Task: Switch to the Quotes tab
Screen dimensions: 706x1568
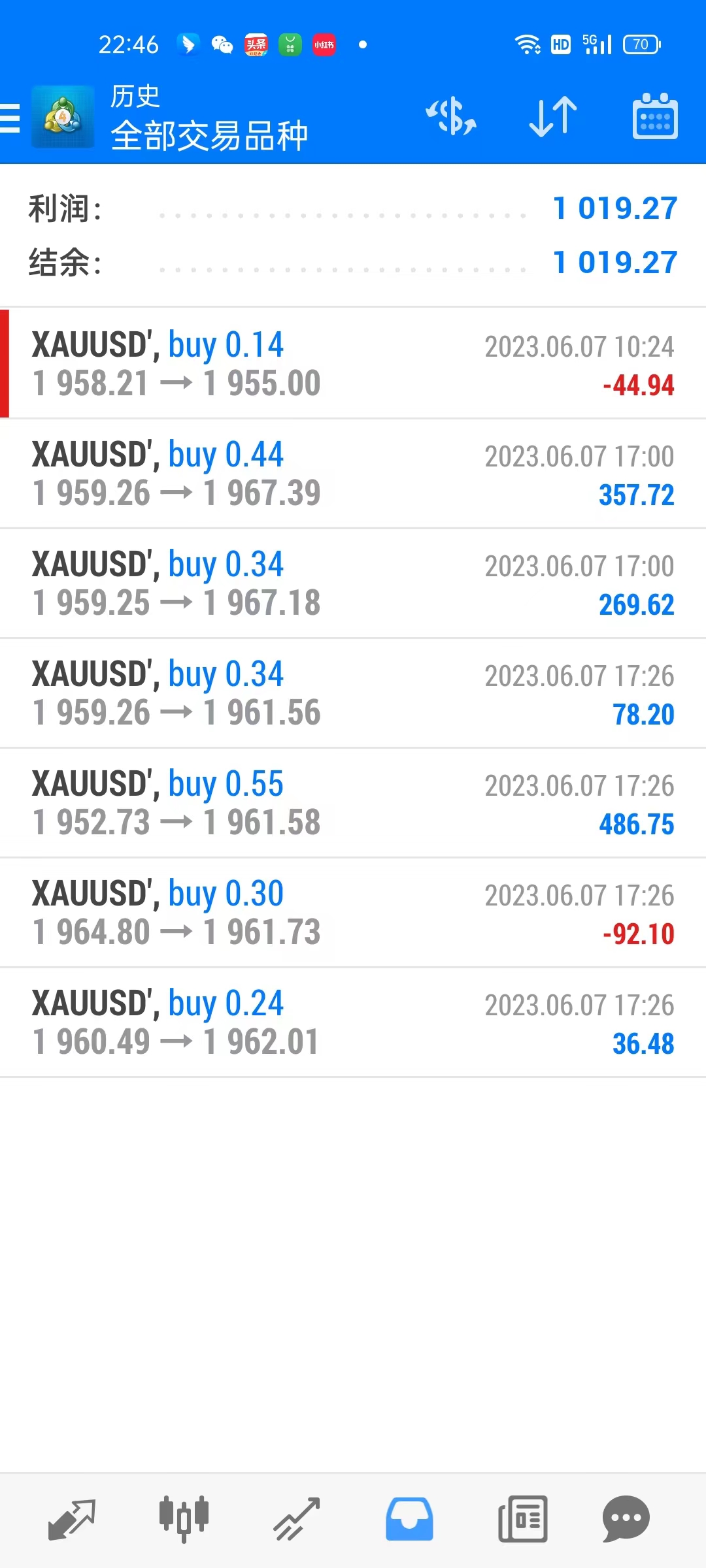Action: click(x=72, y=1519)
